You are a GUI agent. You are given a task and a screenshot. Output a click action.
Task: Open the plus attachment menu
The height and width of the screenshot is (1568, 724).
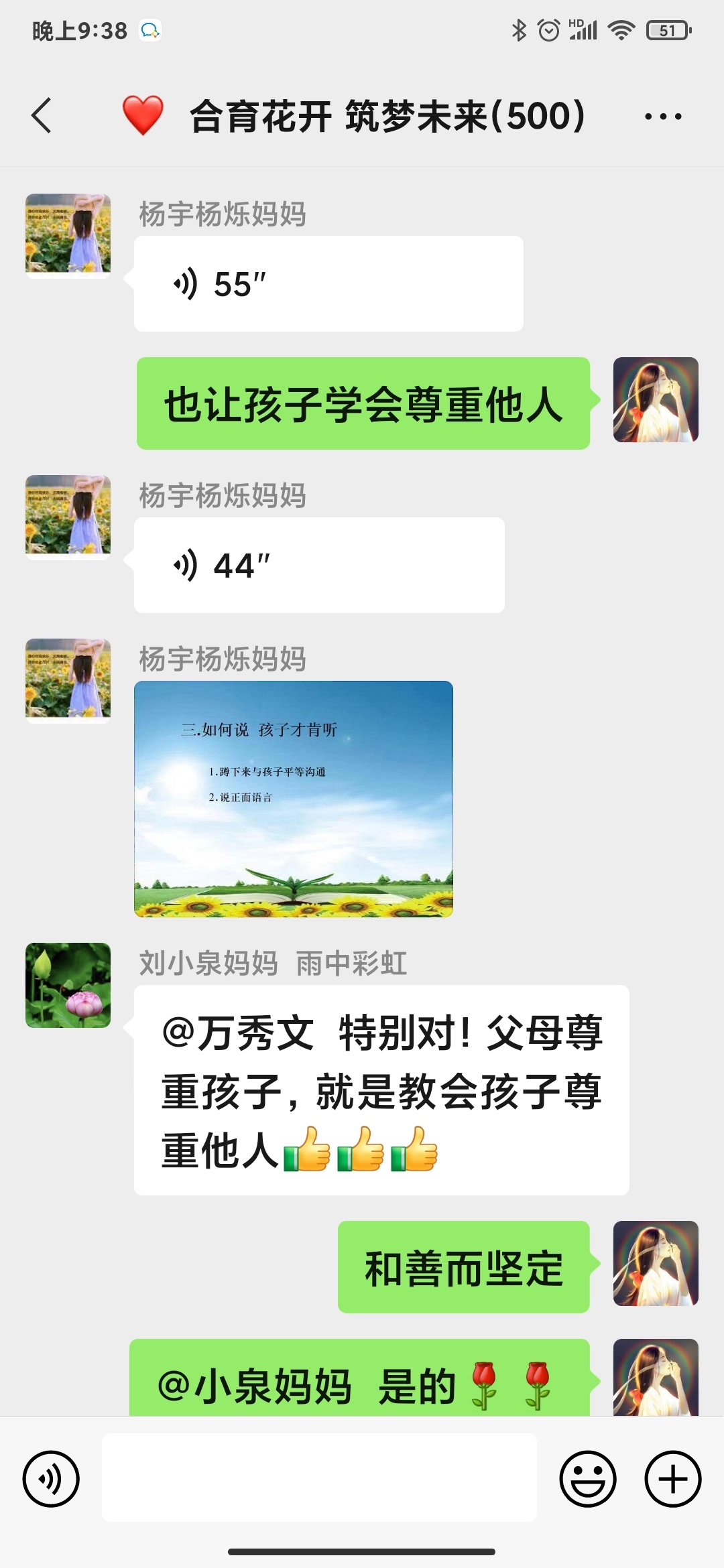(672, 1479)
